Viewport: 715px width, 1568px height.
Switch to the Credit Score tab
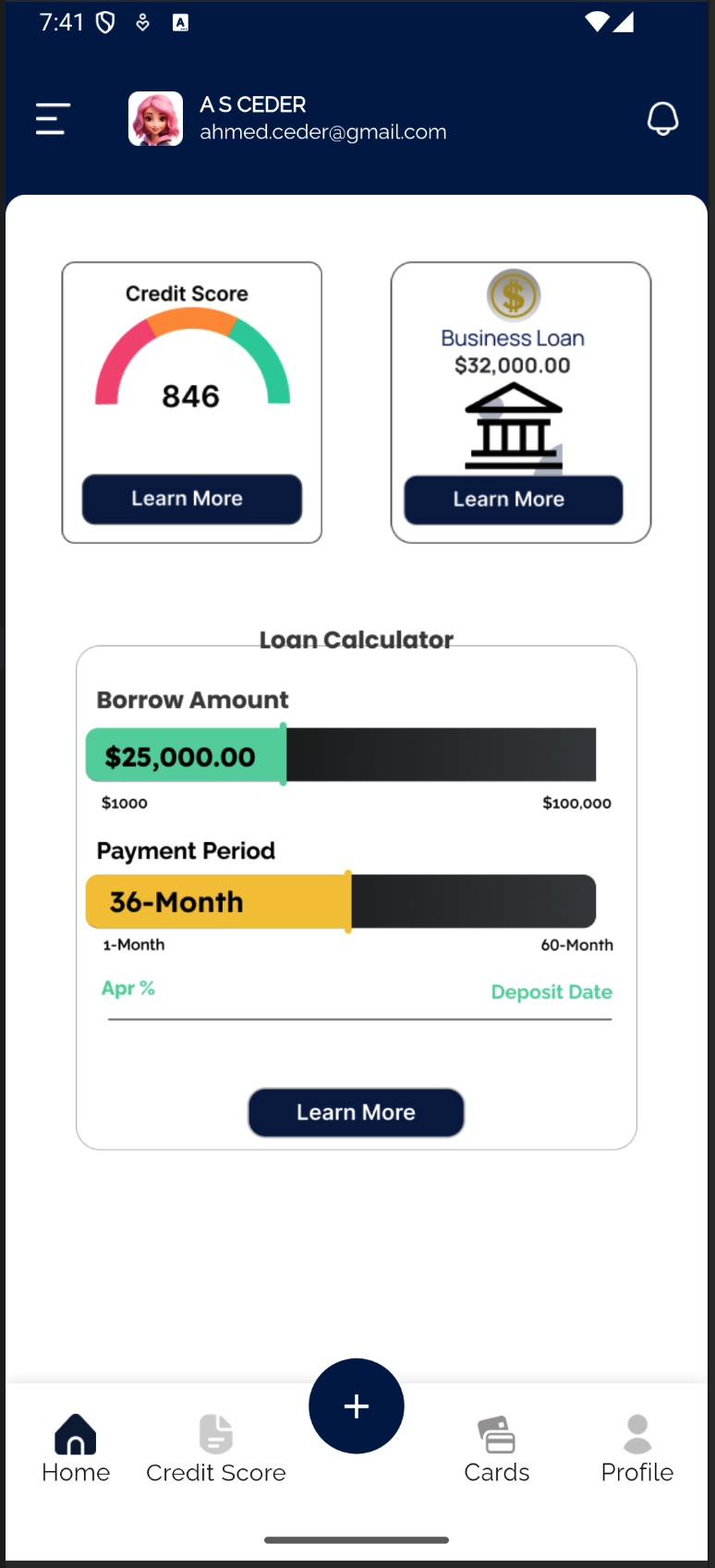pos(216,1448)
